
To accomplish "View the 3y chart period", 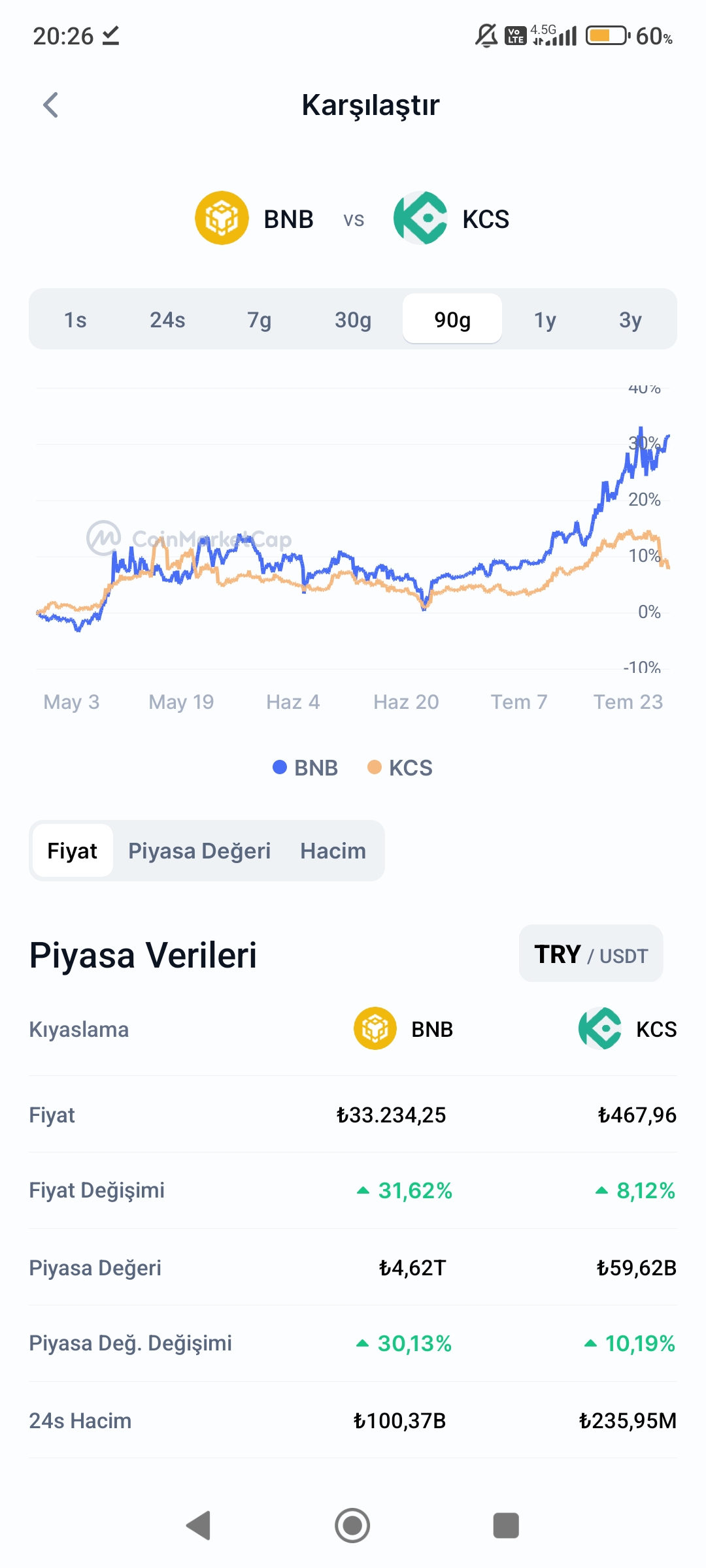I will tap(630, 319).
